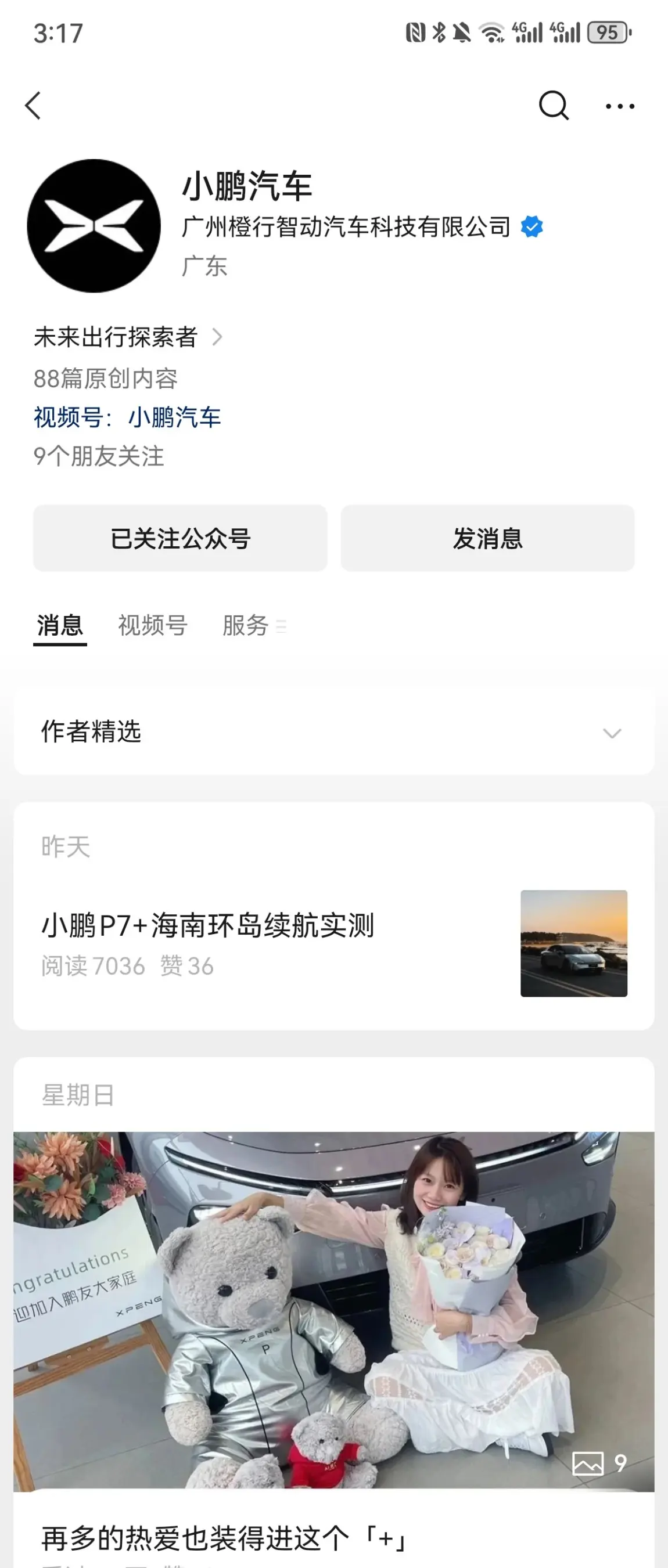Open search on the 小鹏汽车 account page
Viewport: 668px width, 1568px height.
point(553,106)
